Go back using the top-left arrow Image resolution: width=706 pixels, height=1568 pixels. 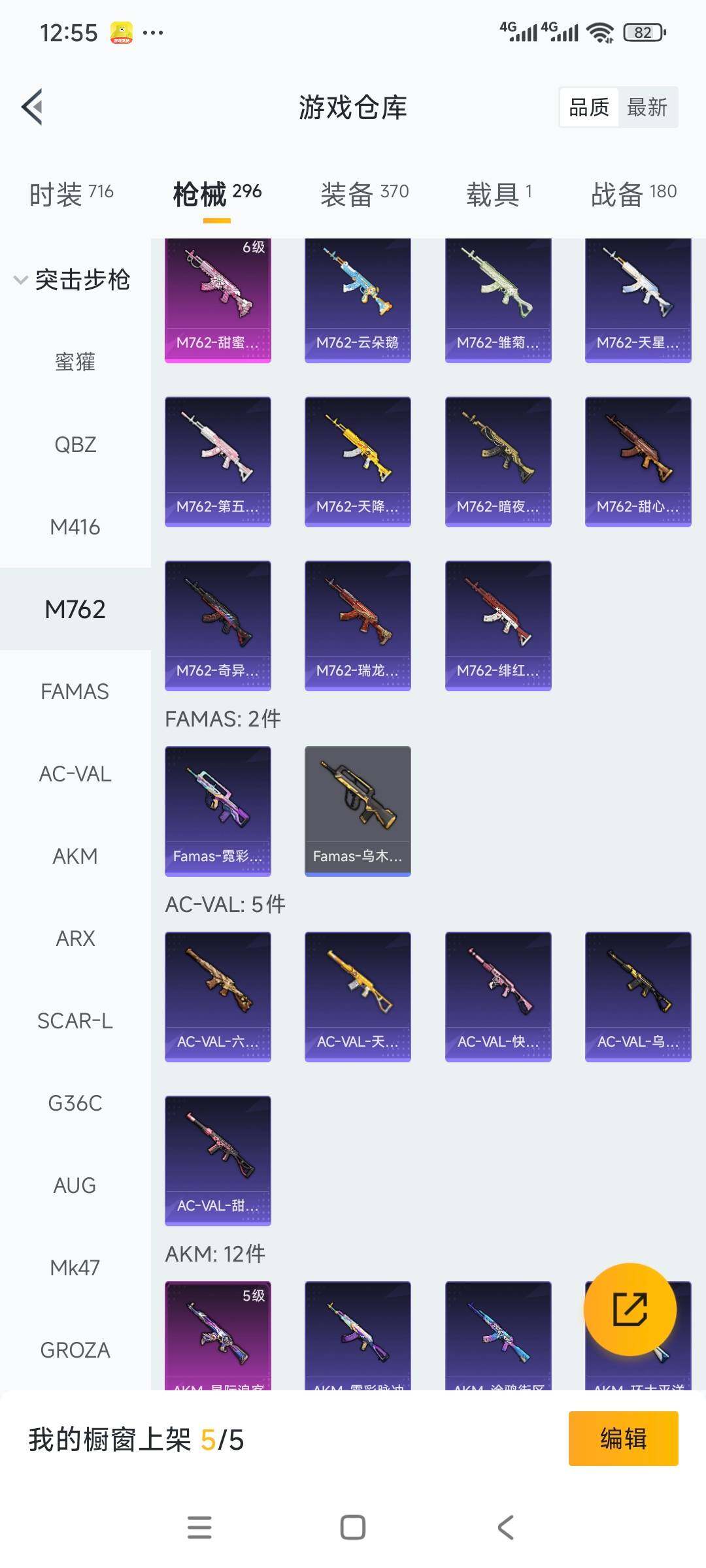(x=33, y=106)
